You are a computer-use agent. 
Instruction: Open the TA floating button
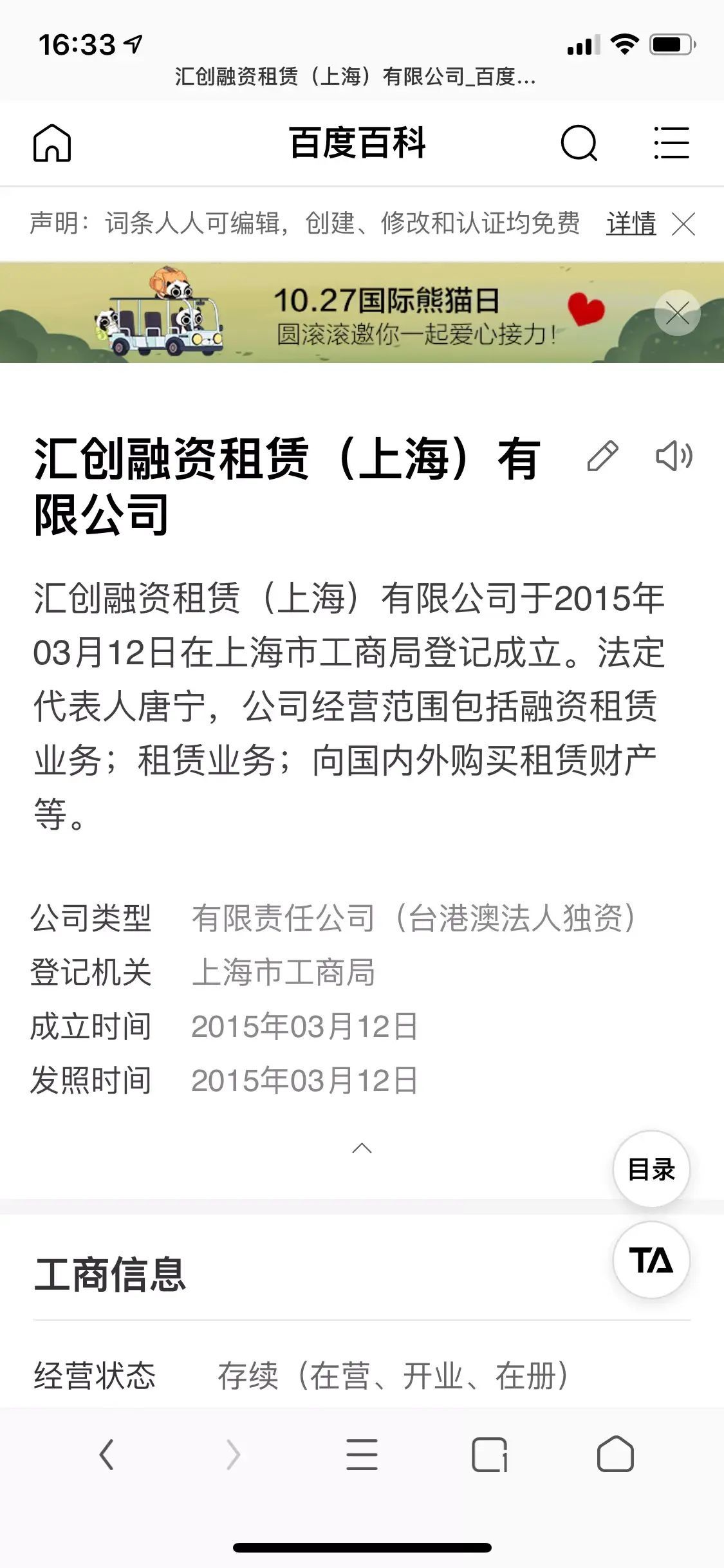pyautogui.click(x=651, y=1260)
